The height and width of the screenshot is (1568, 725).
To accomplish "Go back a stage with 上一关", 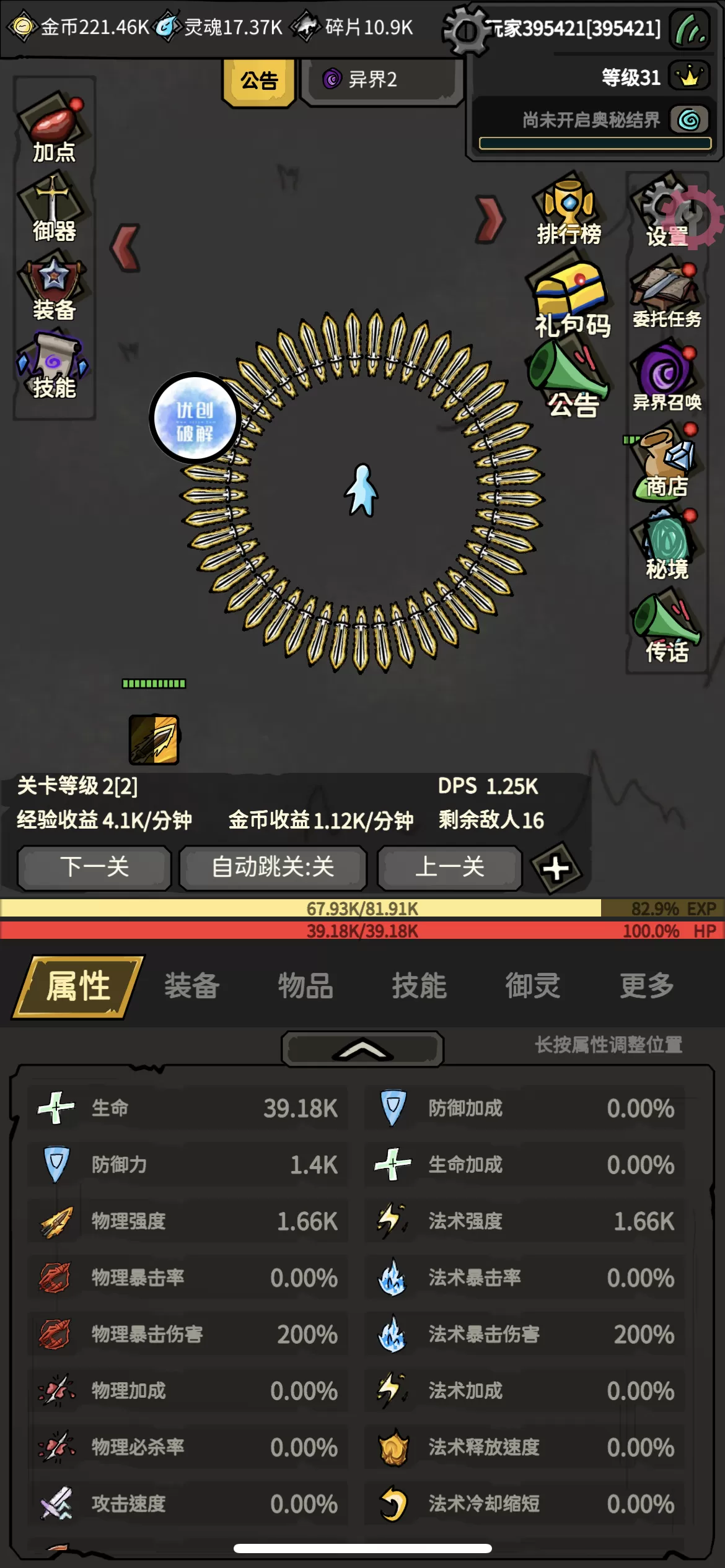I will 449,867.
